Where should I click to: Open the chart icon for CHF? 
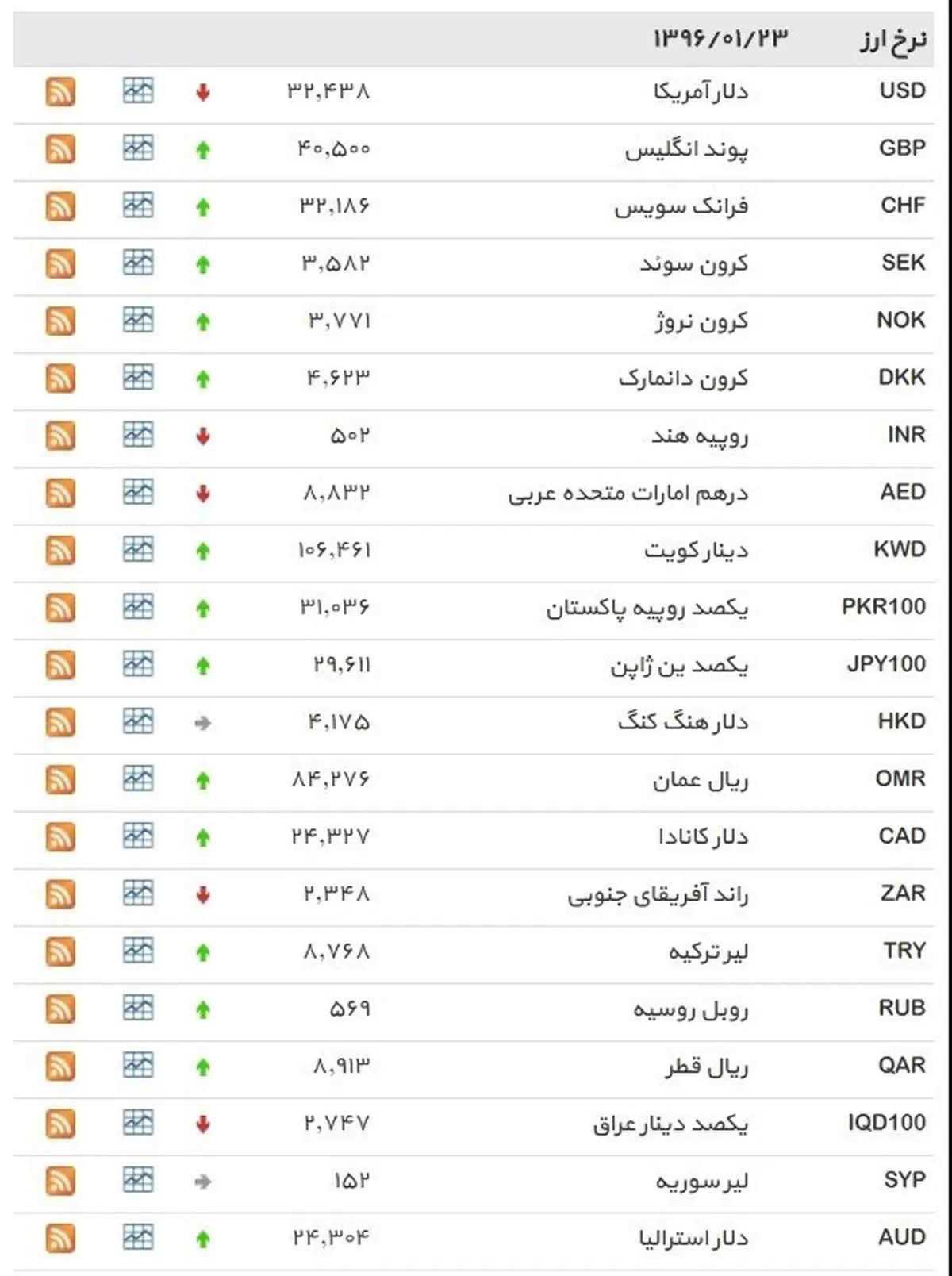pyautogui.click(x=138, y=206)
